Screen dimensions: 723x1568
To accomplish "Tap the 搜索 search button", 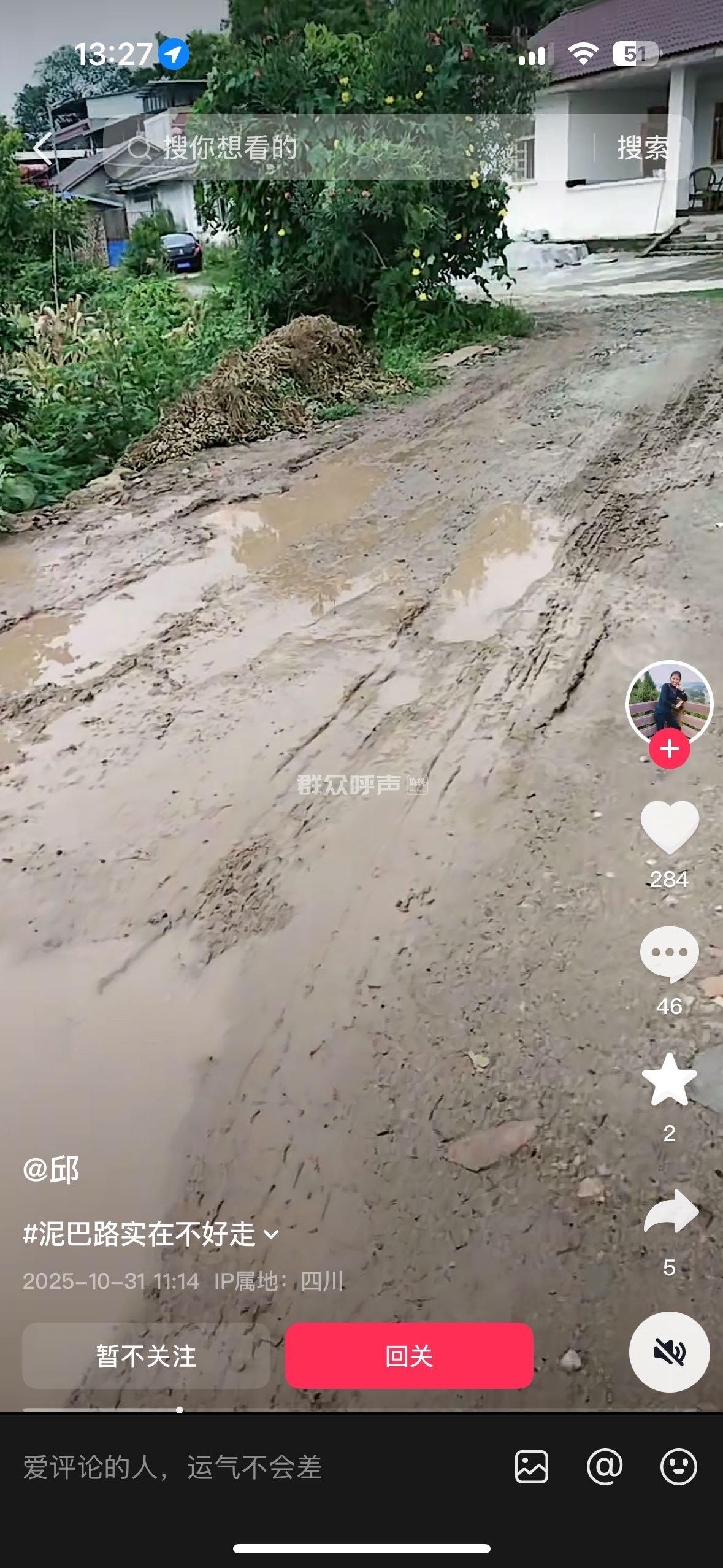I will point(641,148).
